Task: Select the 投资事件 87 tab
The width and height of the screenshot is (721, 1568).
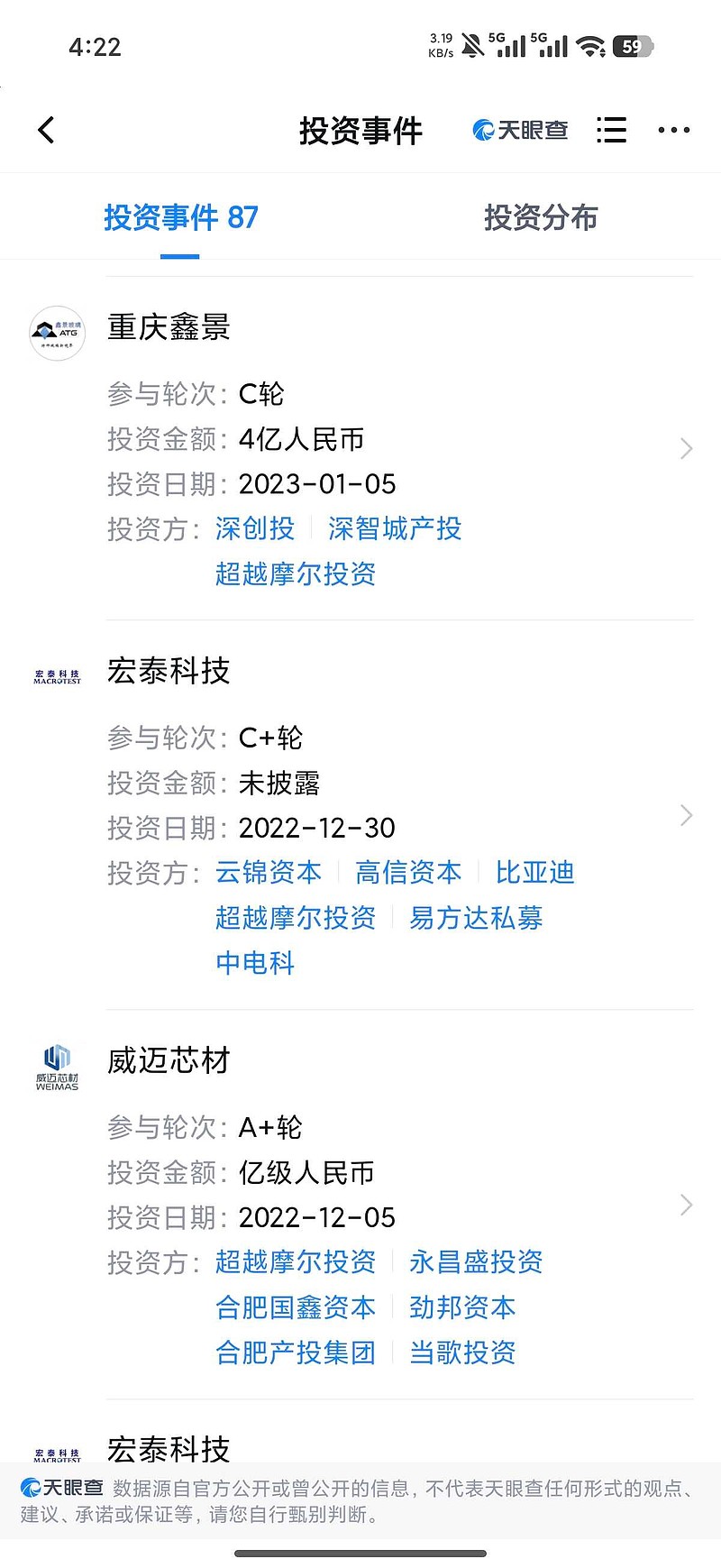Action: [183, 217]
